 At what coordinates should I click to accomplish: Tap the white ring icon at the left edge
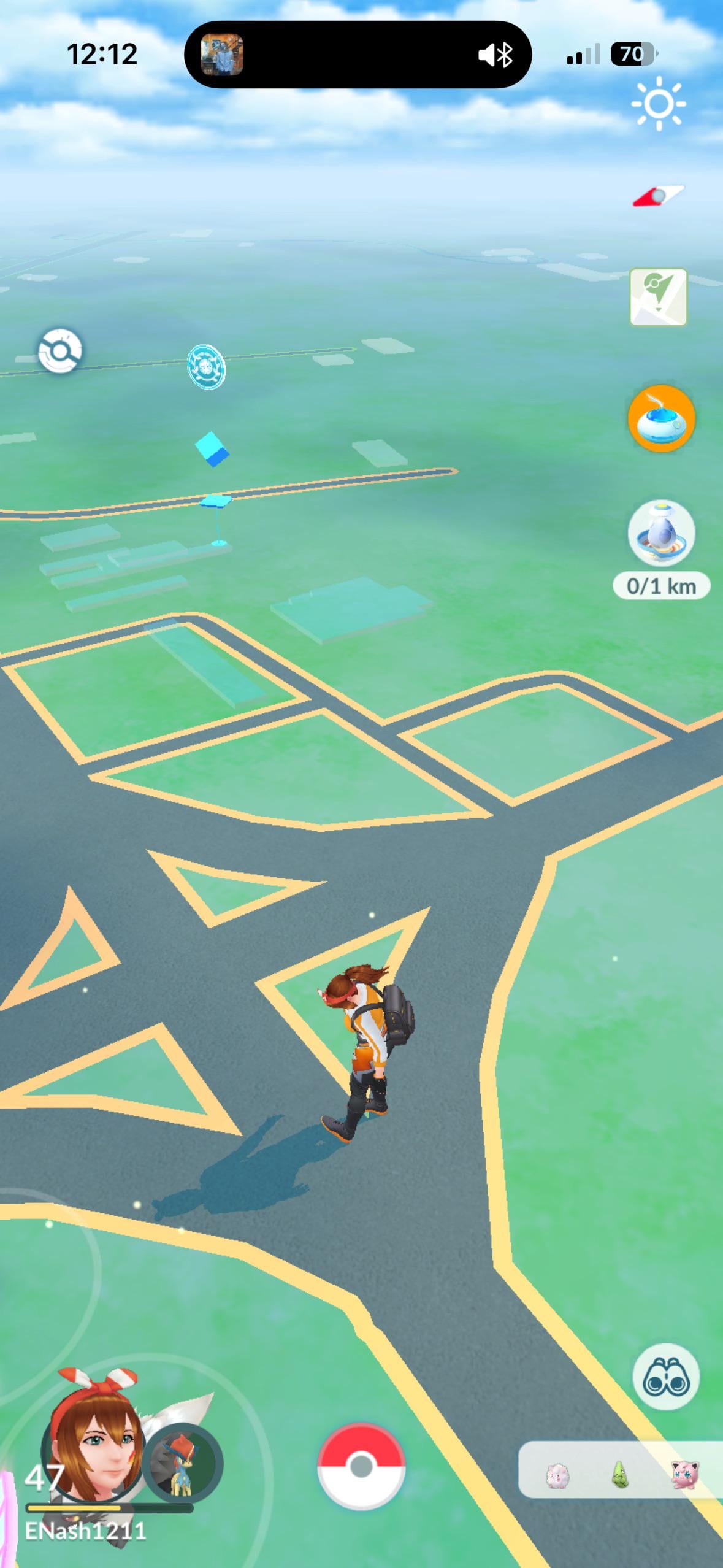tap(59, 352)
